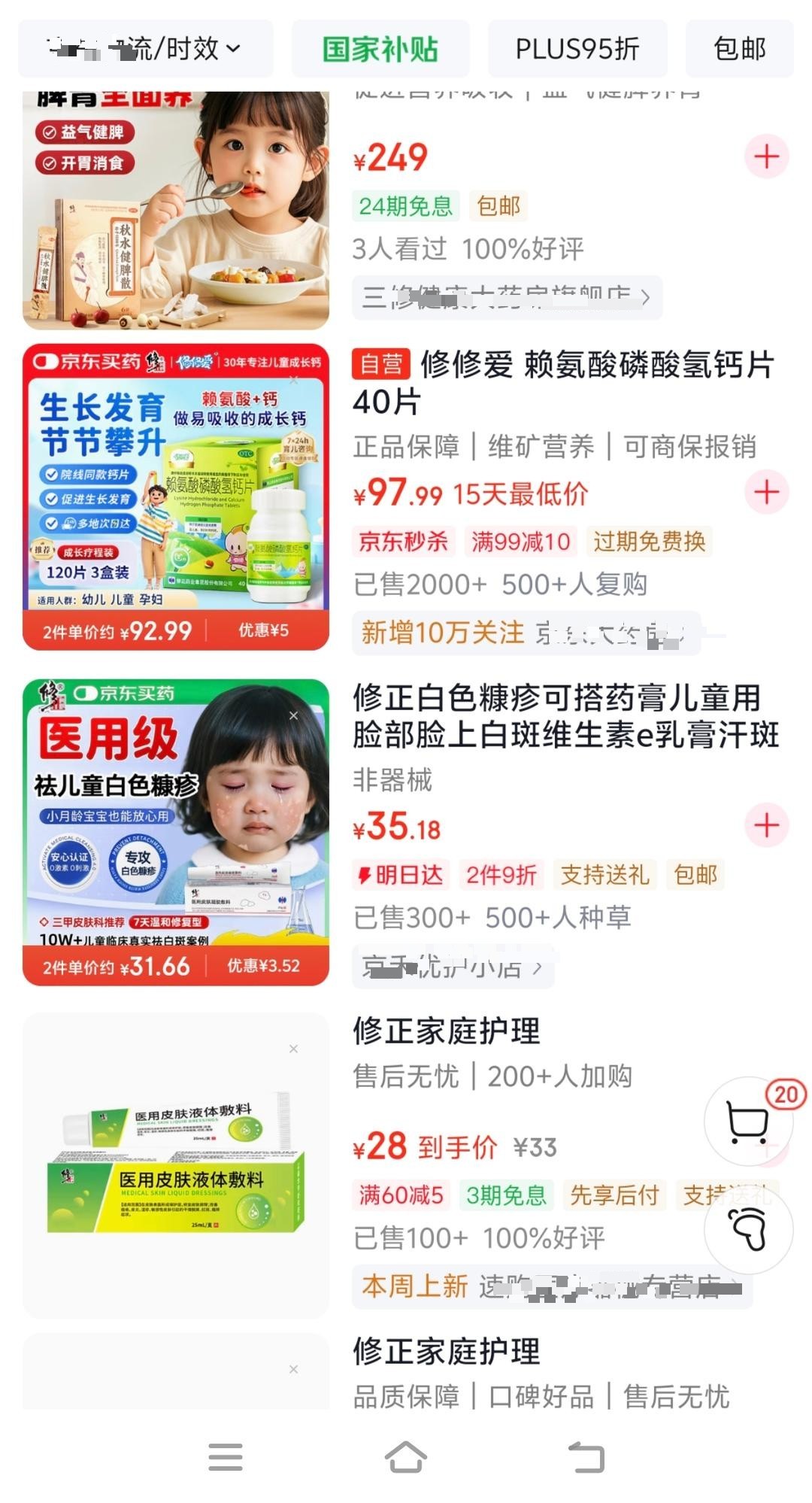Viewport: 812px width, 1503px height.
Task: Add the ¥35.18 白色糠疹 cream to cart
Action: pyautogui.click(x=766, y=825)
